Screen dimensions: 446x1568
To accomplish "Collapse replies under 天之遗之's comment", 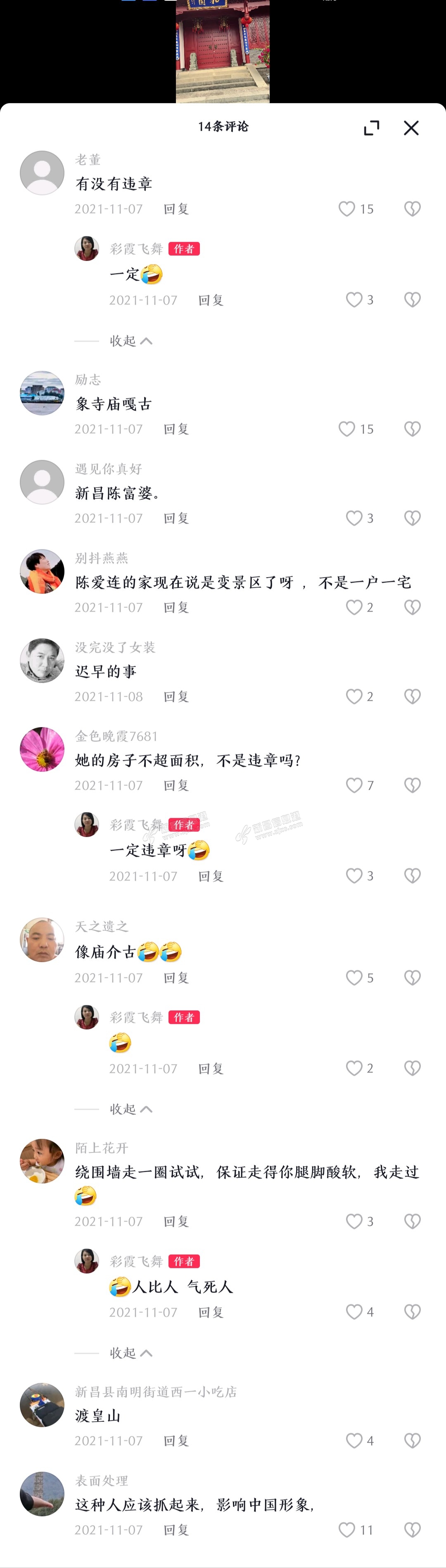I will pyautogui.click(x=130, y=1109).
